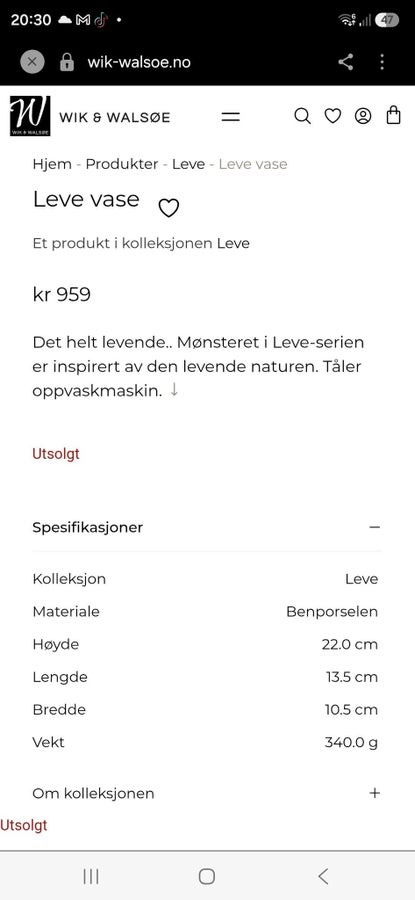
Task: Go to Hjem in the breadcrumb
Action: [x=52, y=164]
